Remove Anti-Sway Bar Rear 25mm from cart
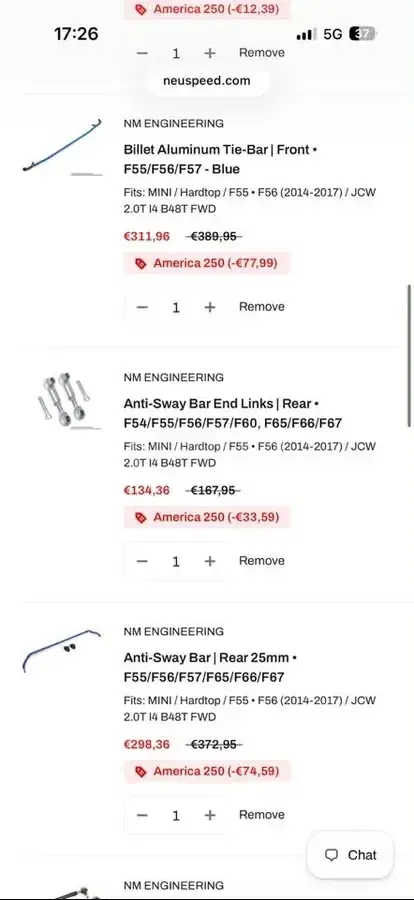 pyautogui.click(x=262, y=814)
